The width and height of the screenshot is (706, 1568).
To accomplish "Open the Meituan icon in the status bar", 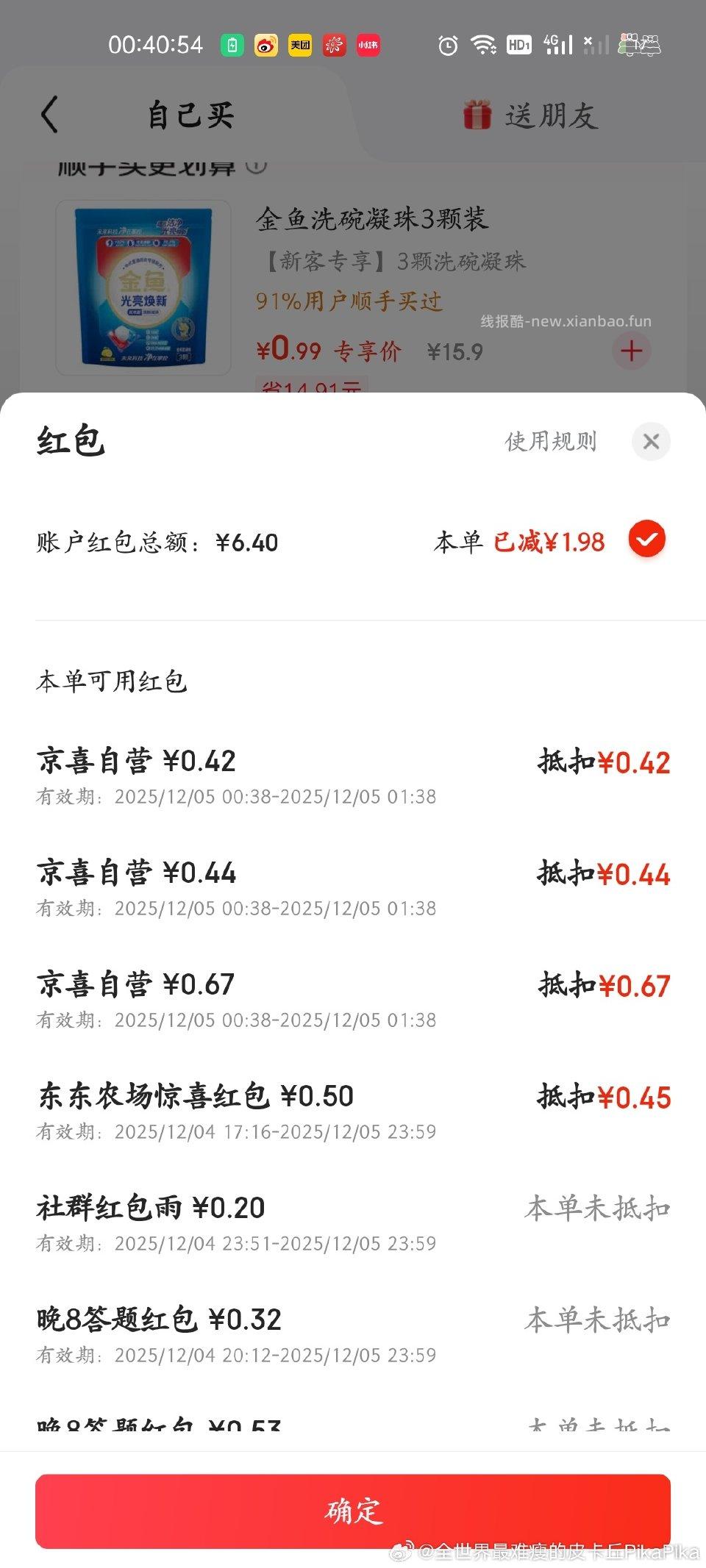I will 300,45.
